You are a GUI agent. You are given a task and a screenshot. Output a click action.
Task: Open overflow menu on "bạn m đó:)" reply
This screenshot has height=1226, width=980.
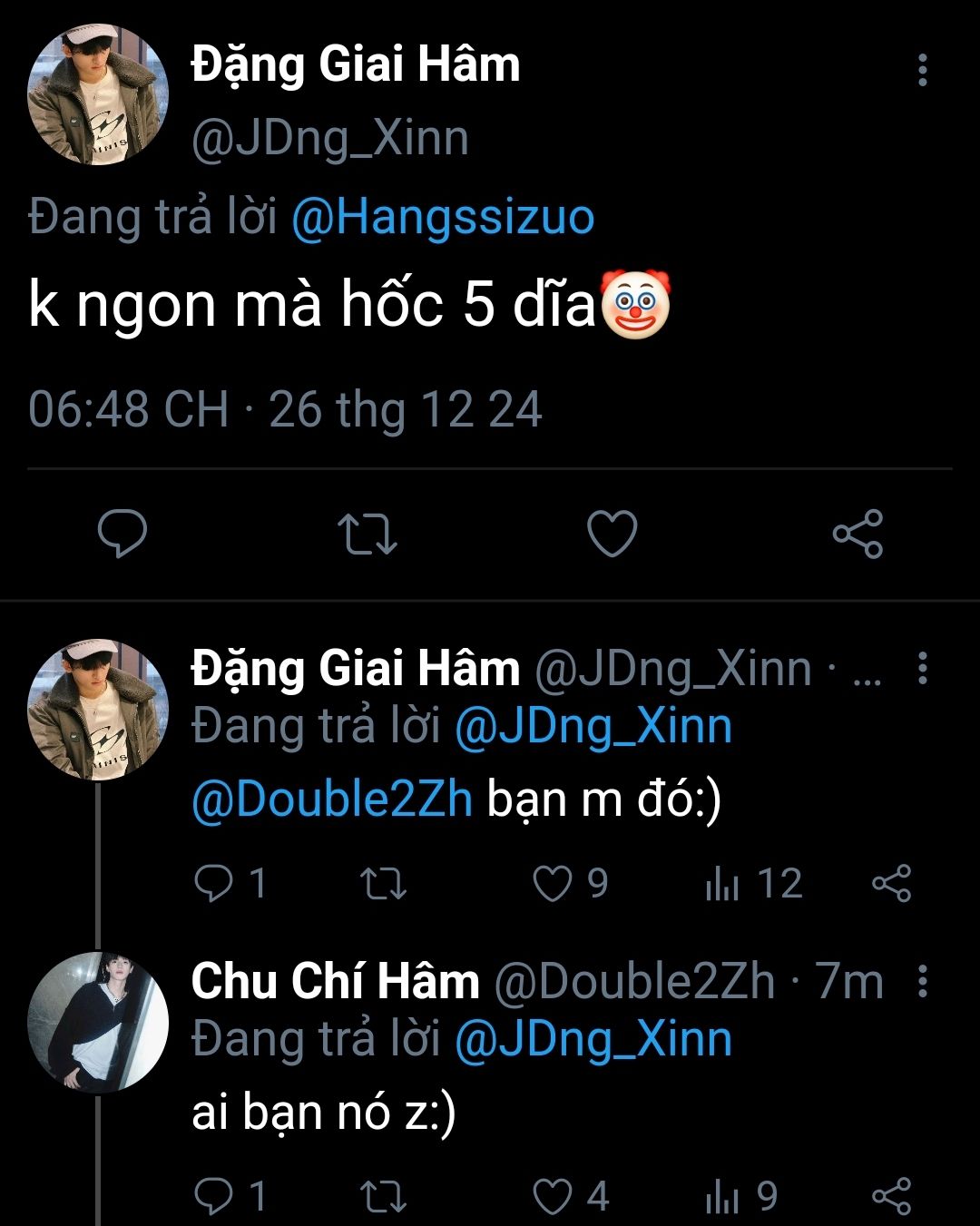[x=922, y=668]
